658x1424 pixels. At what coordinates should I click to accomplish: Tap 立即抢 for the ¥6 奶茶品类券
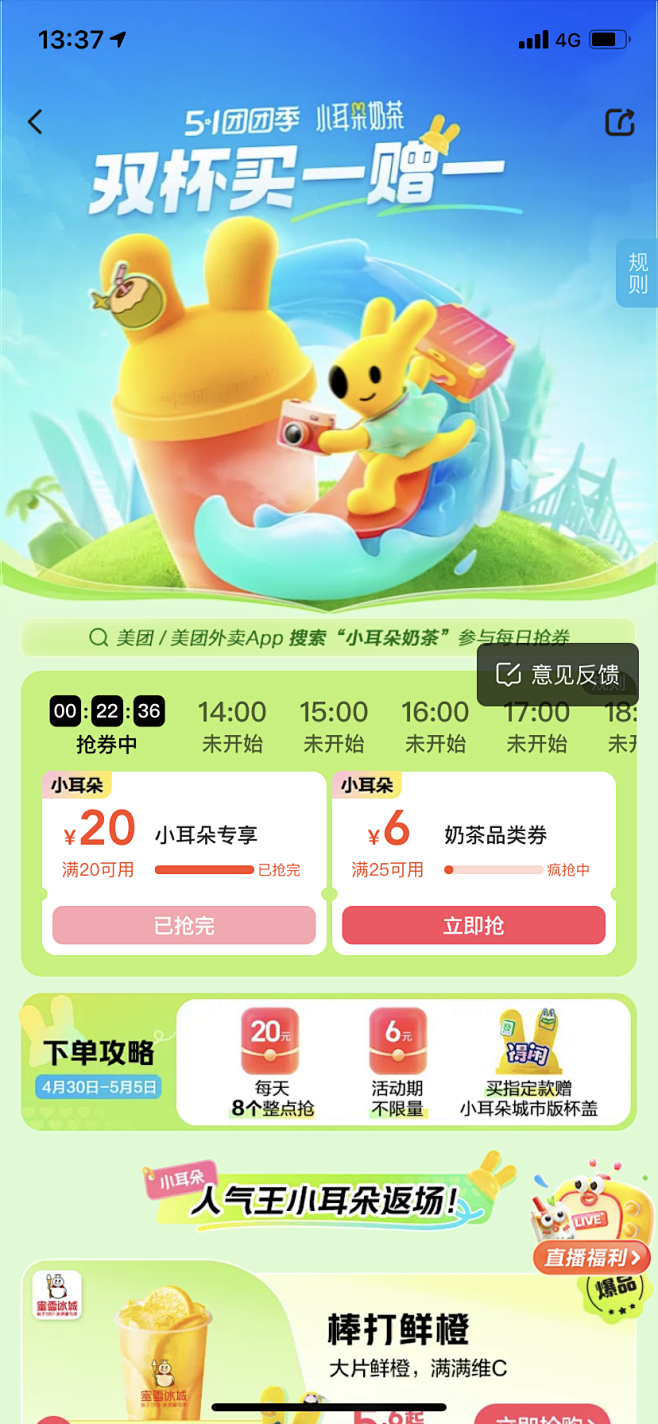(473, 925)
